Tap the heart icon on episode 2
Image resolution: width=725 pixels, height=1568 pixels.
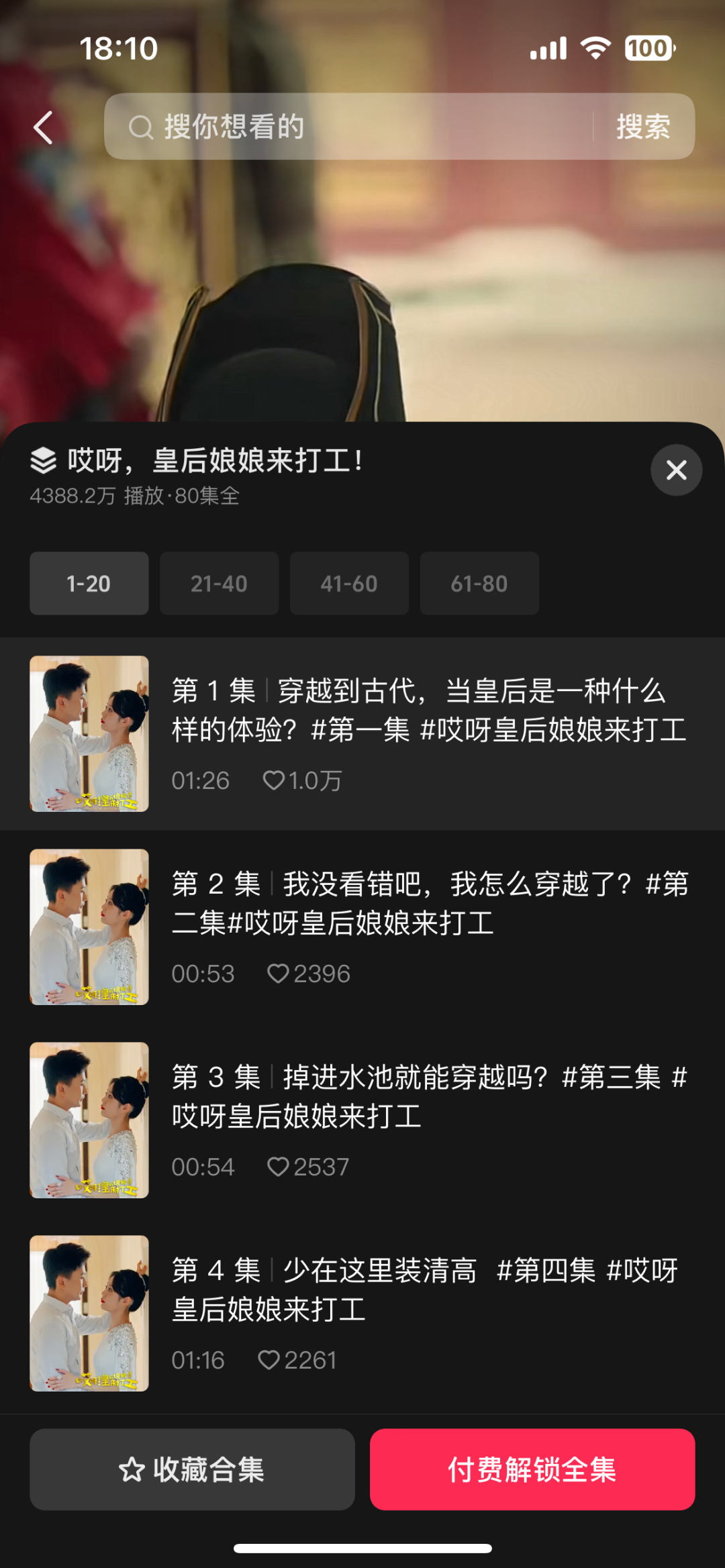click(x=279, y=974)
